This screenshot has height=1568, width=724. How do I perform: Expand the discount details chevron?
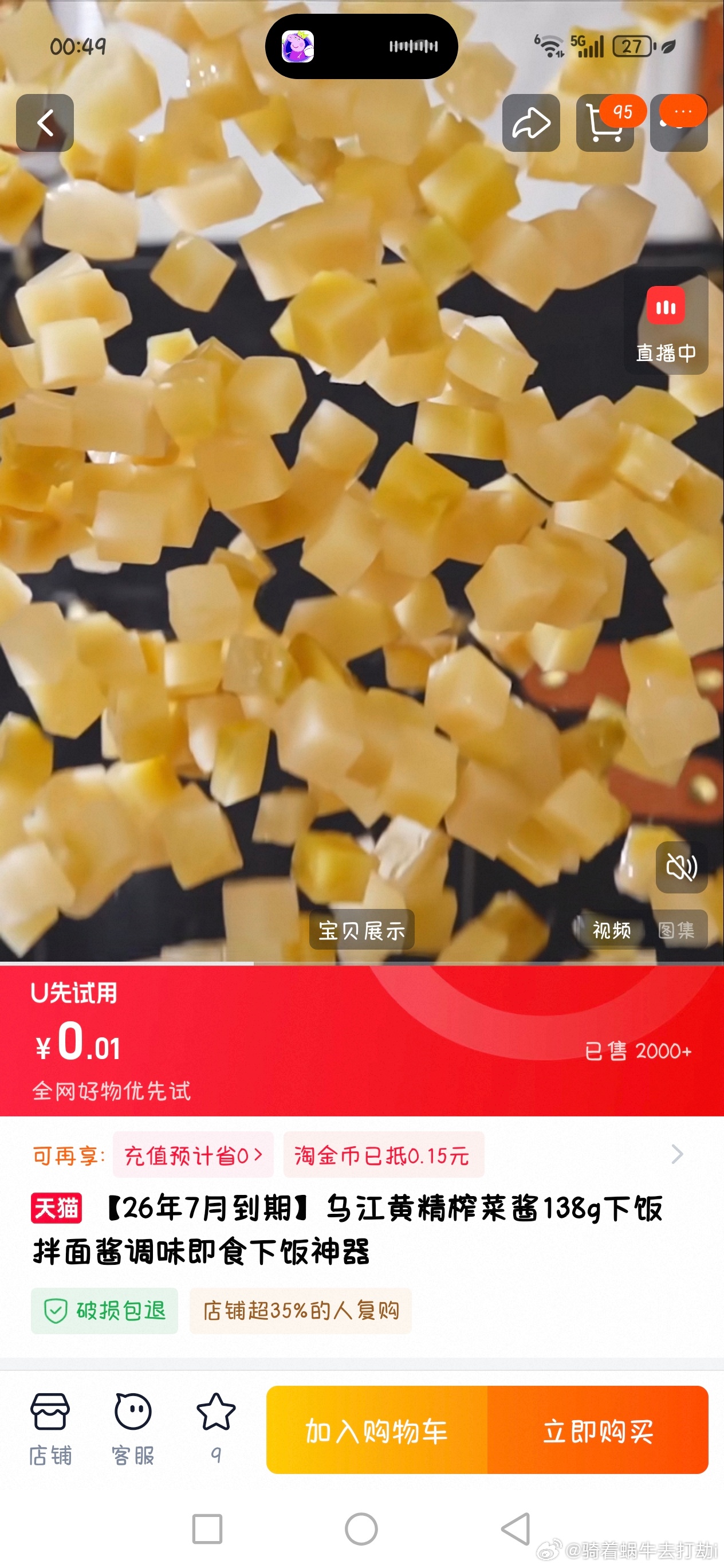[x=676, y=1154]
